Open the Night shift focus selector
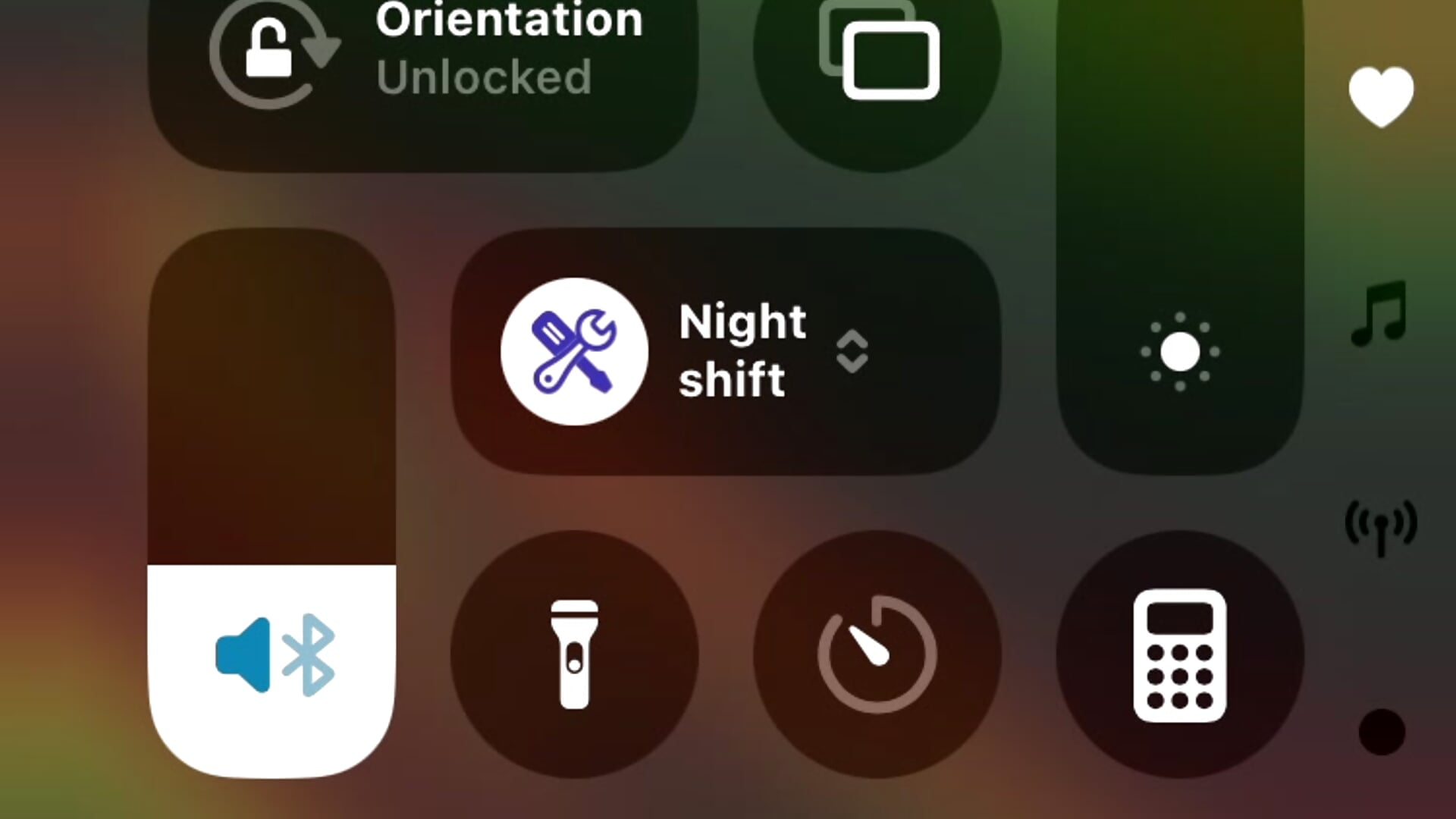 [x=726, y=351]
